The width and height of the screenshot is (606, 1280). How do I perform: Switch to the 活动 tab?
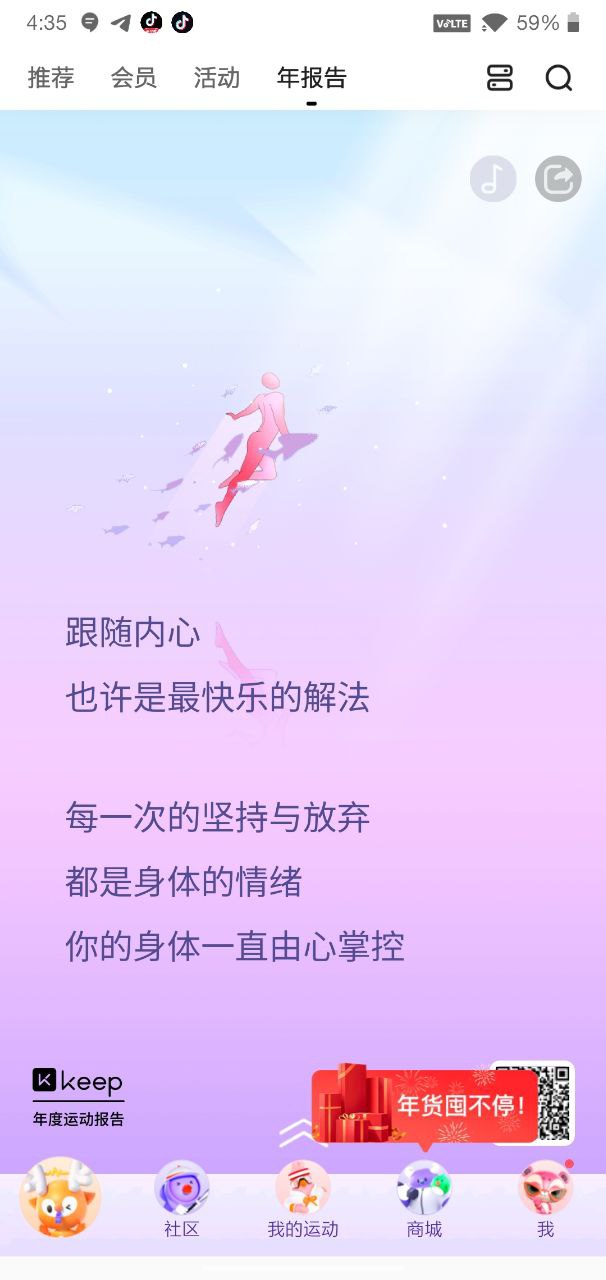click(217, 78)
